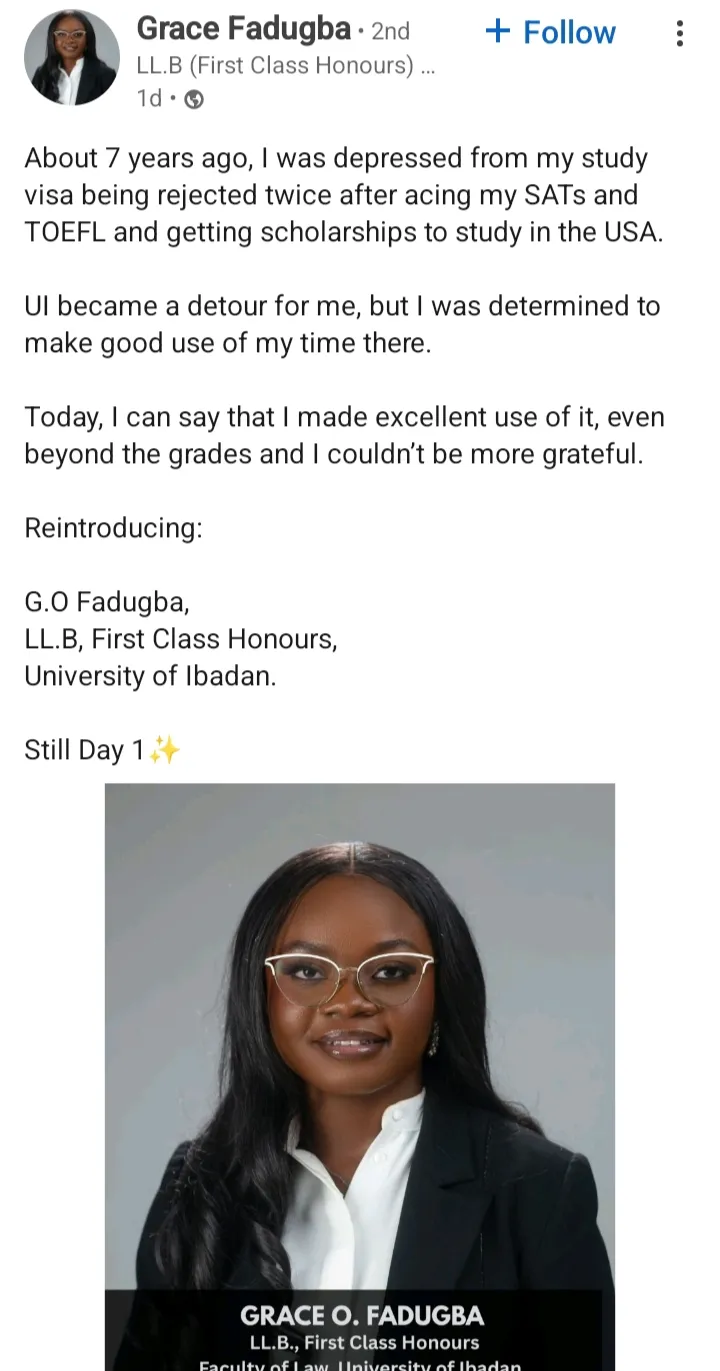Open the post overflow menu
720x1371 pixels.
coord(680,33)
